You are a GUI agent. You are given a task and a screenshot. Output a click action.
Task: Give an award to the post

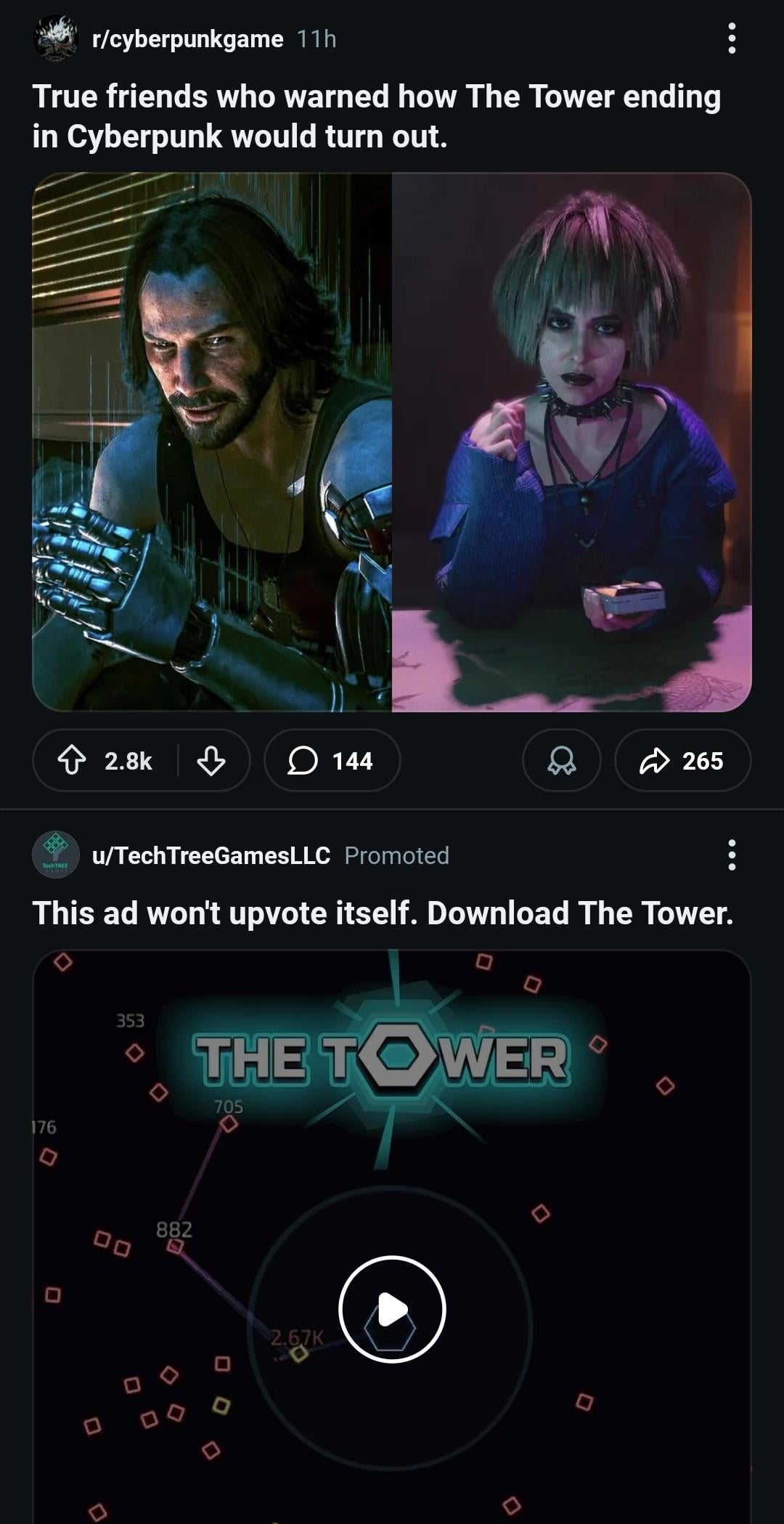click(561, 761)
